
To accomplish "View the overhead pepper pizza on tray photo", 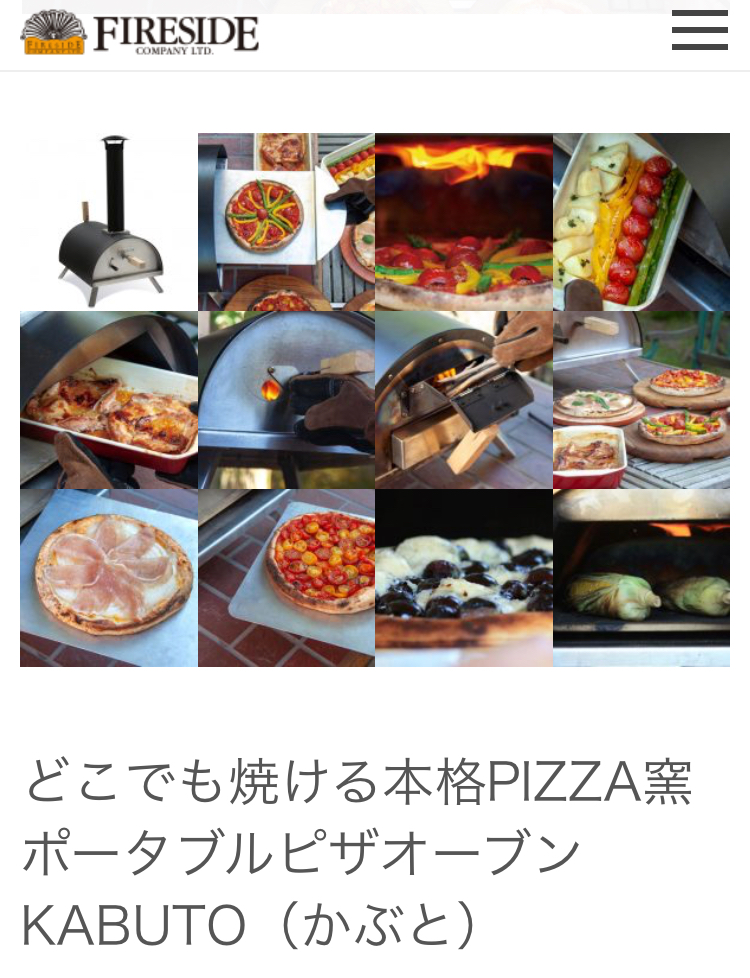I will [286, 222].
